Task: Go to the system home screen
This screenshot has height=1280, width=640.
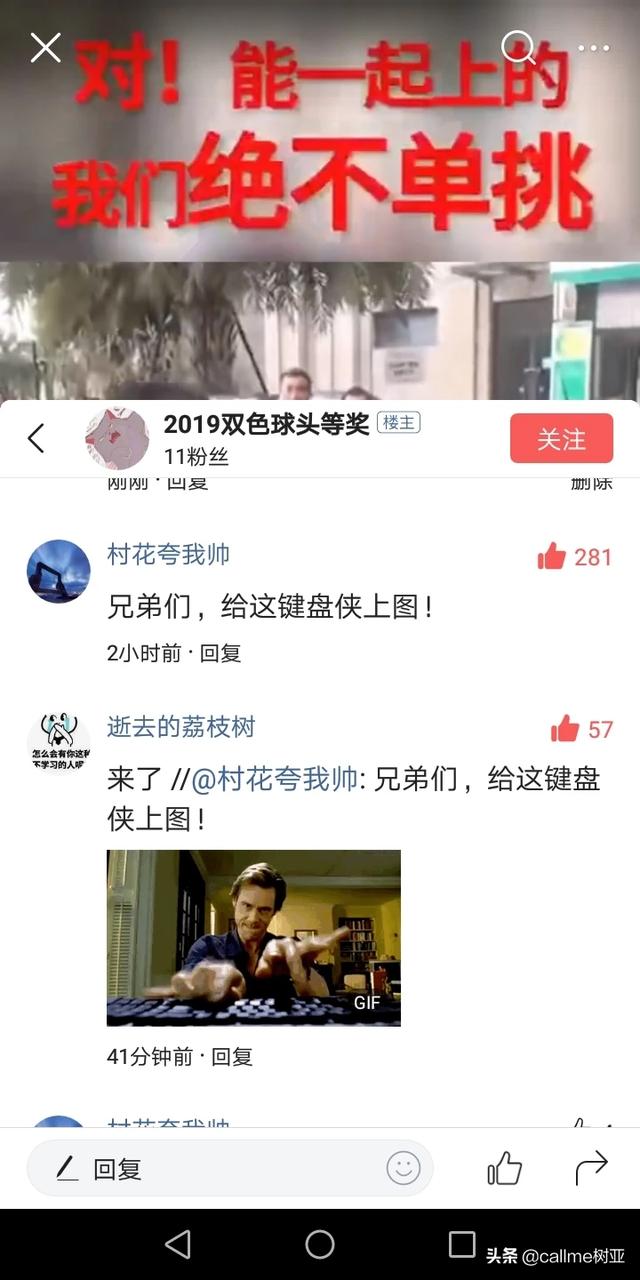Action: pyautogui.click(x=320, y=1244)
